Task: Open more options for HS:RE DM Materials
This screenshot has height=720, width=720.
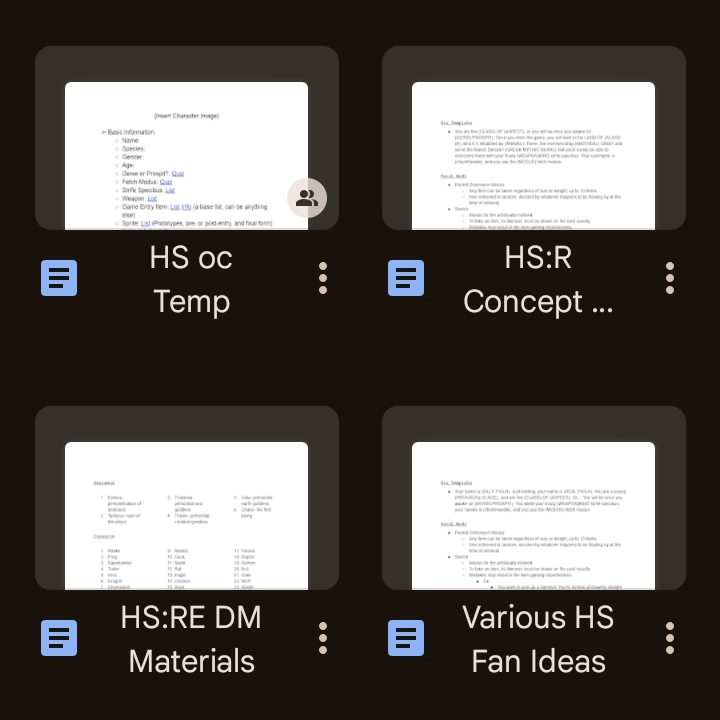Action: pyautogui.click(x=323, y=638)
